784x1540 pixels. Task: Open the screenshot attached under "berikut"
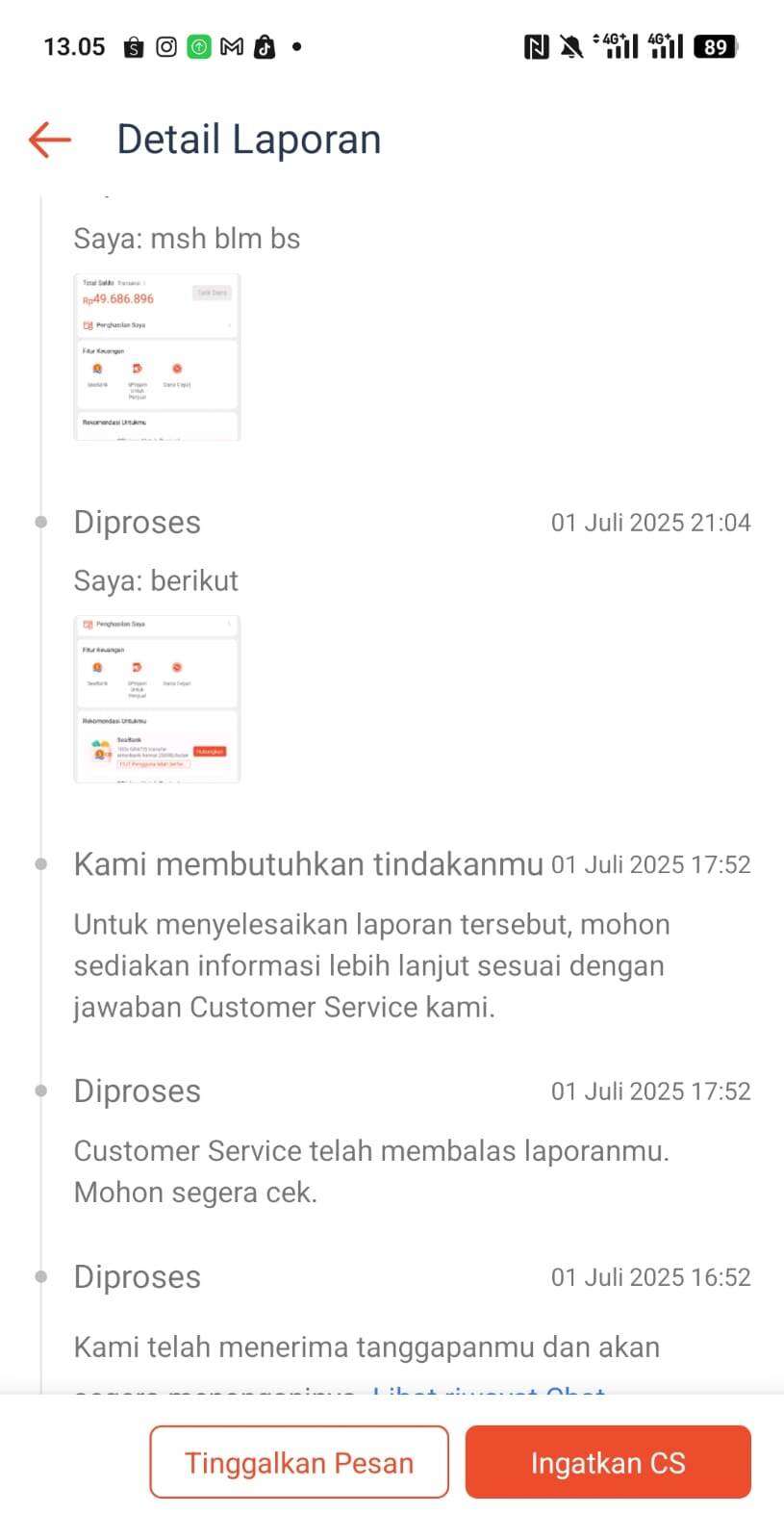pyautogui.click(x=157, y=699)
